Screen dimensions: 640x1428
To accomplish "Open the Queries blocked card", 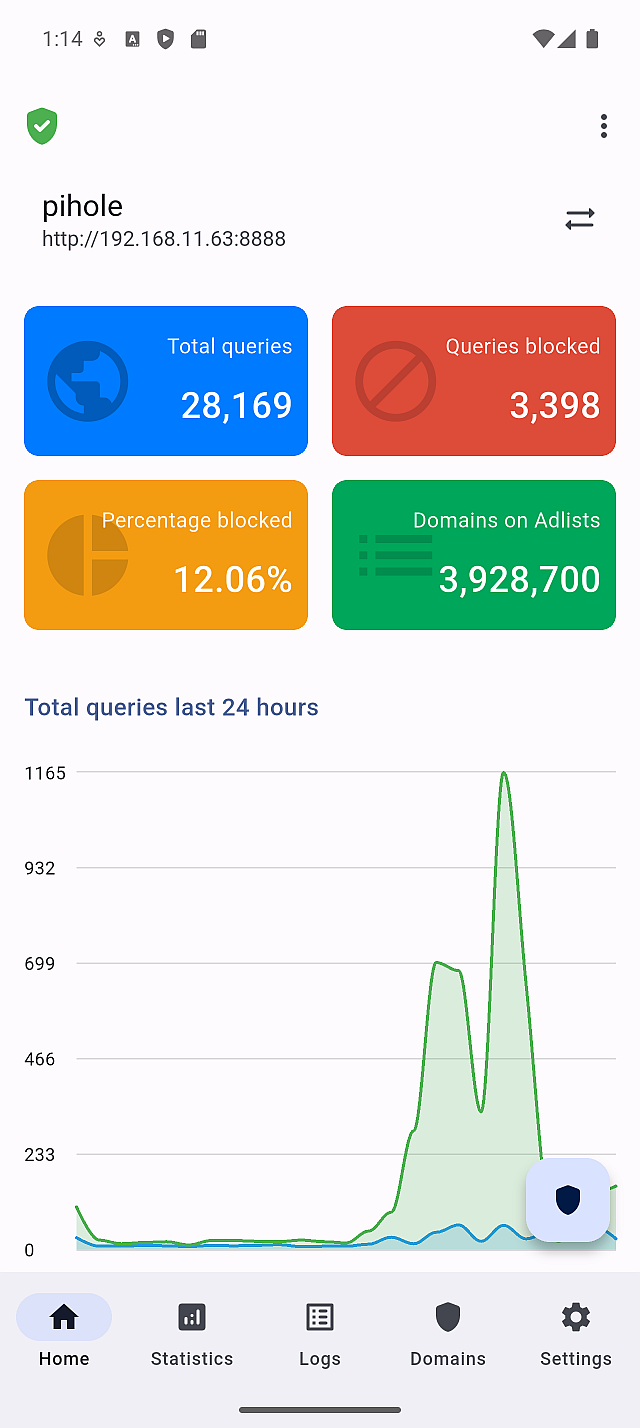I will 474,381.
